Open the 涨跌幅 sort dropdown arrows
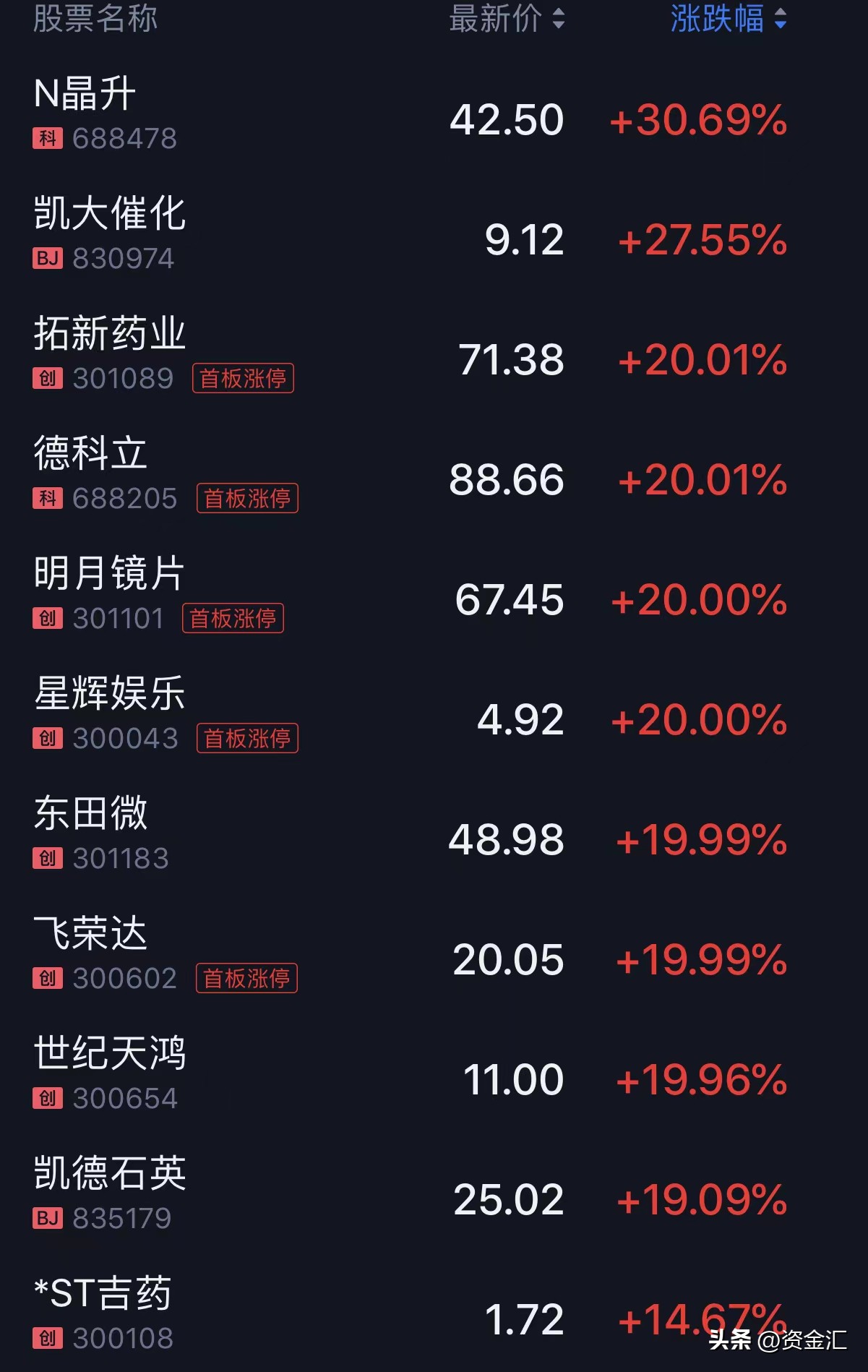 coord(781,20)
